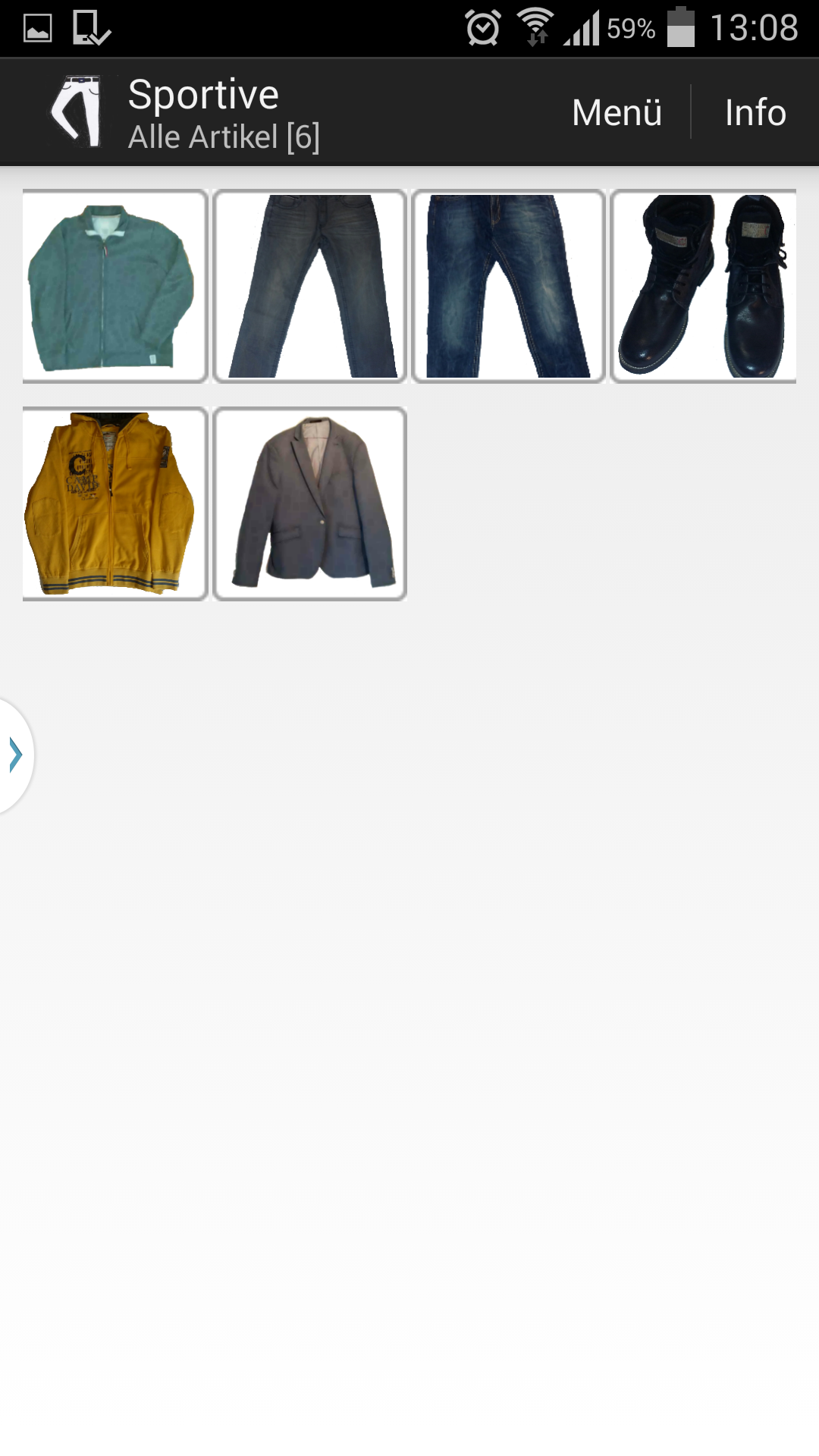
Task: Open the Info action
Action: pyautogui.click(x=755, y=112)
